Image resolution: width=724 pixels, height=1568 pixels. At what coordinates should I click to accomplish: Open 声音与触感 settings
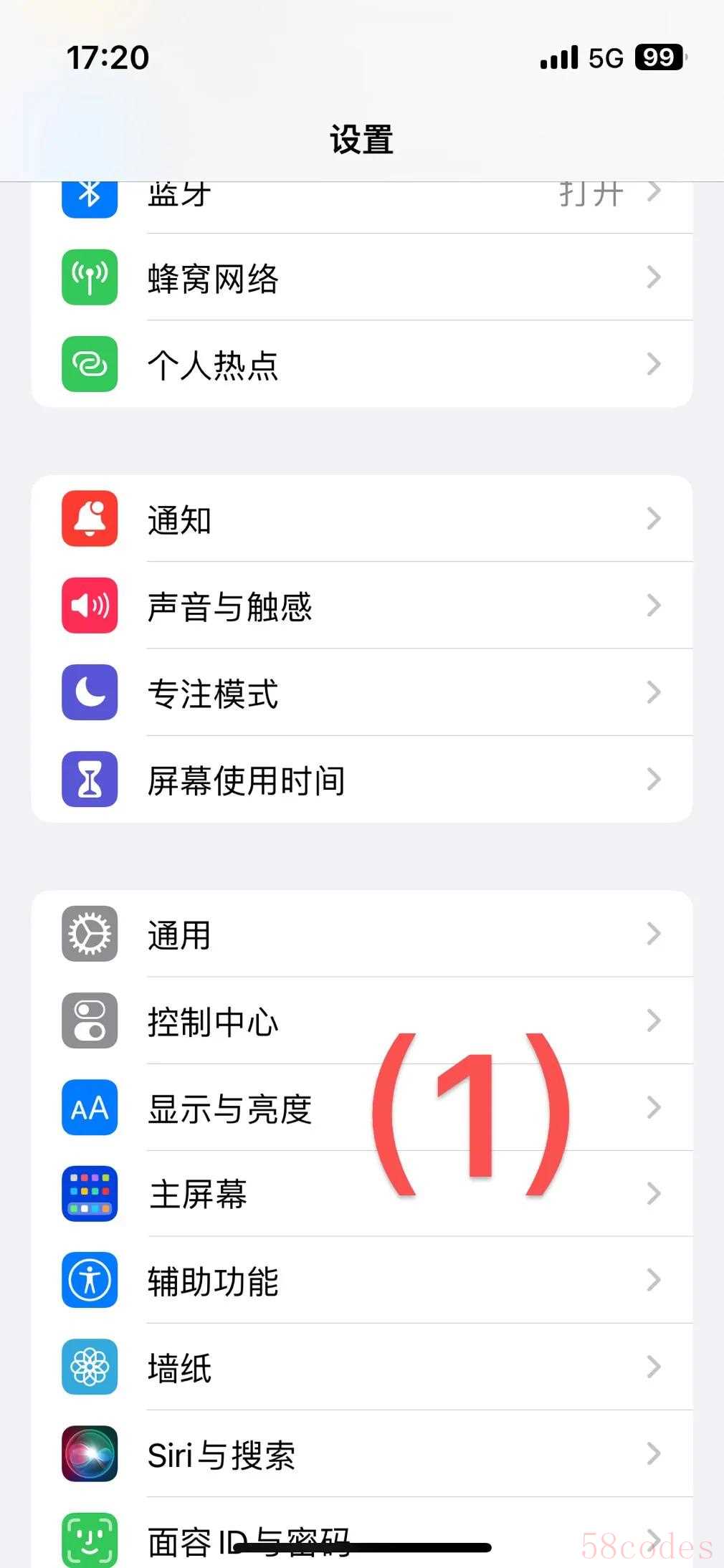362,606
